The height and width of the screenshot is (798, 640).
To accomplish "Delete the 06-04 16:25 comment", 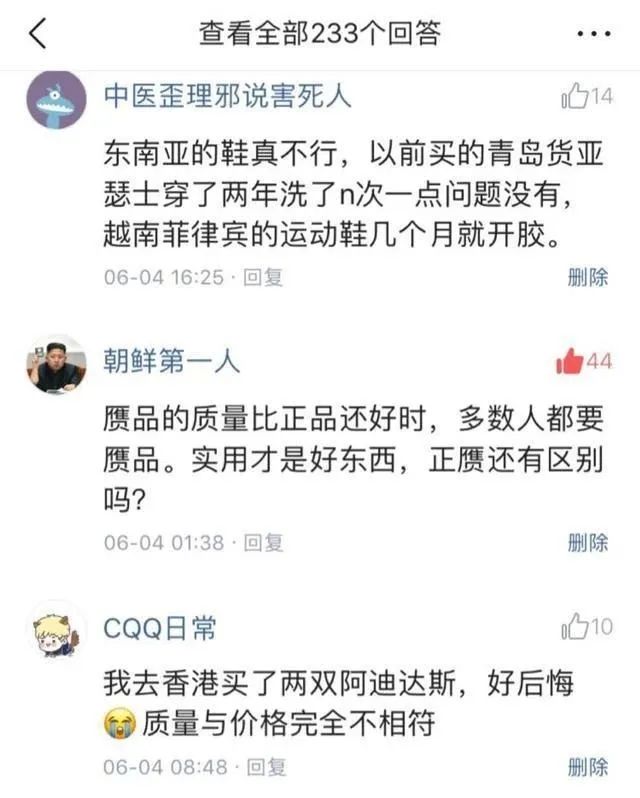I will tap(587, 277).
